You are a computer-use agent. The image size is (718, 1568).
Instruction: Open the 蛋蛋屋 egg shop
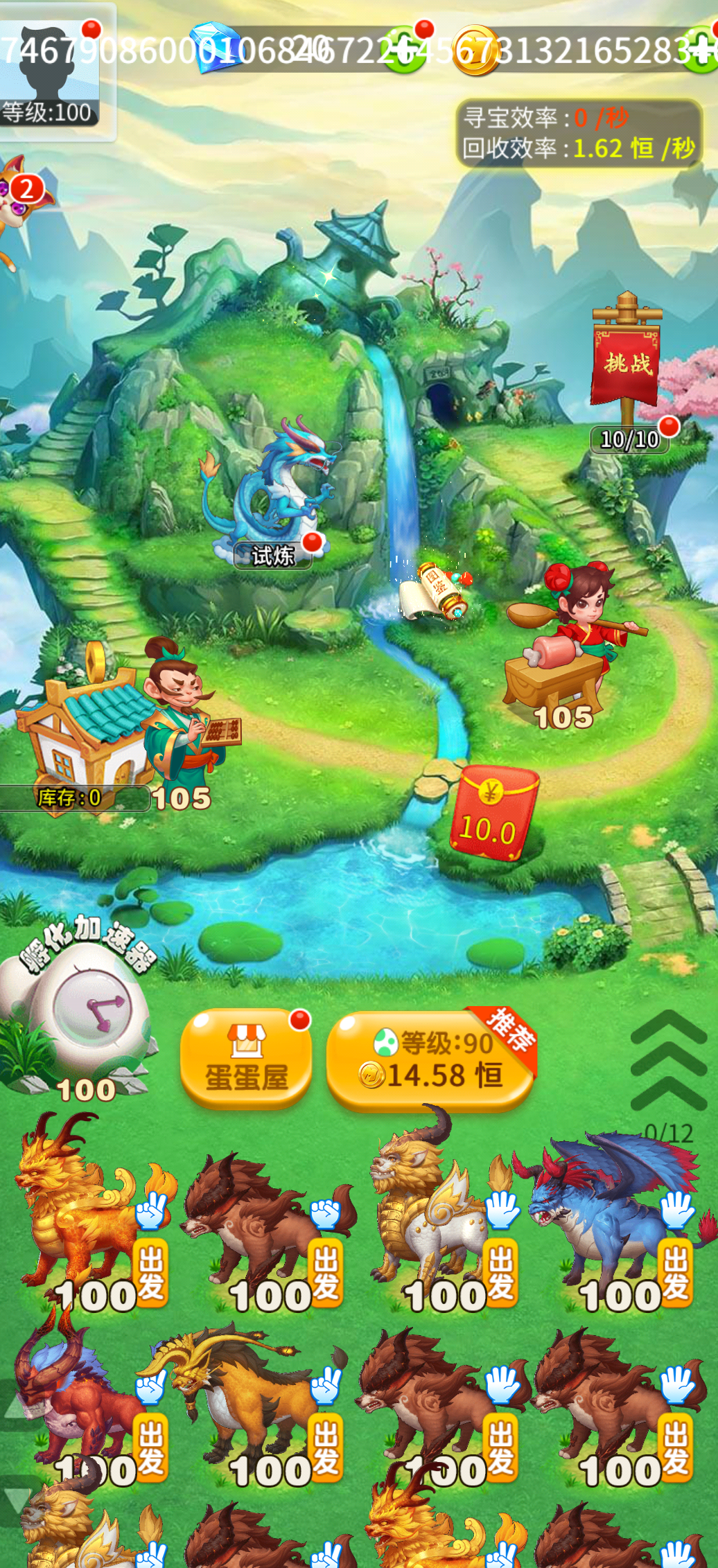245,1059
